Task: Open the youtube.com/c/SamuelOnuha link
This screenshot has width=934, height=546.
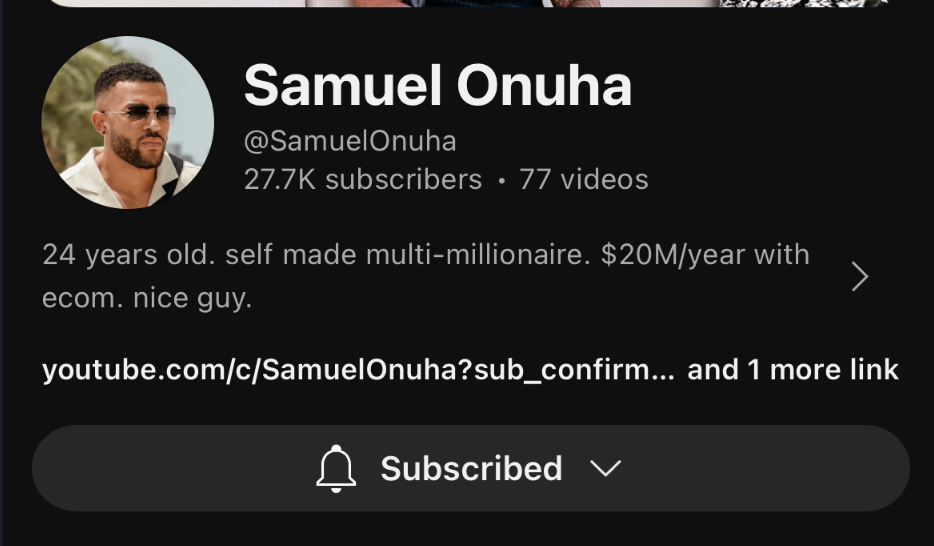Action: click(358, 370)
